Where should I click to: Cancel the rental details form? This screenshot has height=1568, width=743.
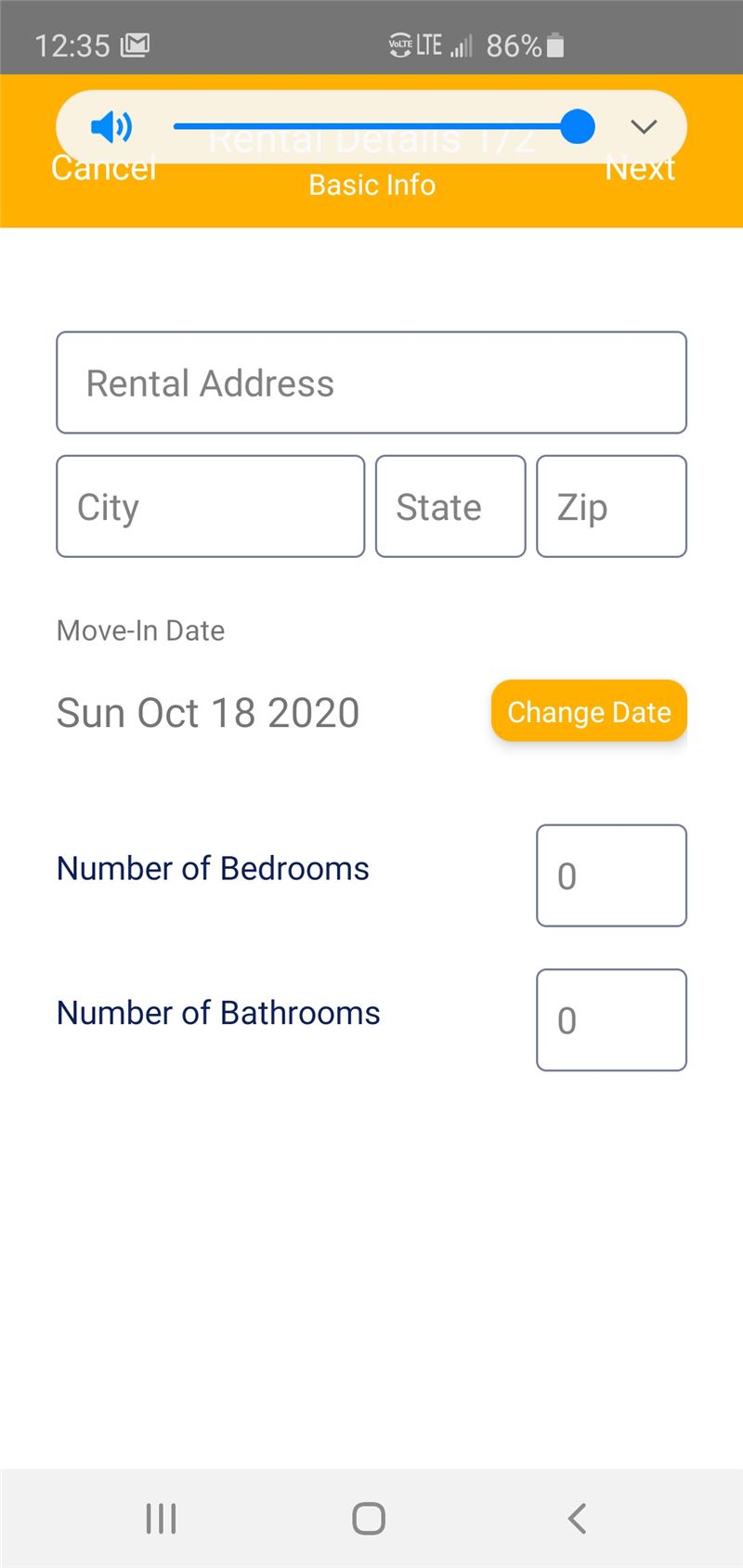(104, 168)
